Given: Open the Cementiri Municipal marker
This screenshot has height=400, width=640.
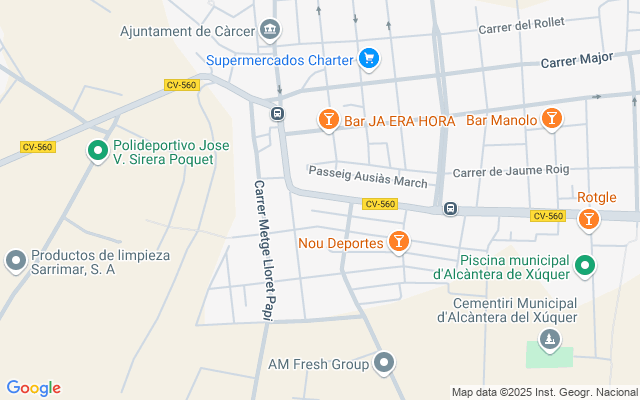Looking at the screenshot, I should (549, 342).
